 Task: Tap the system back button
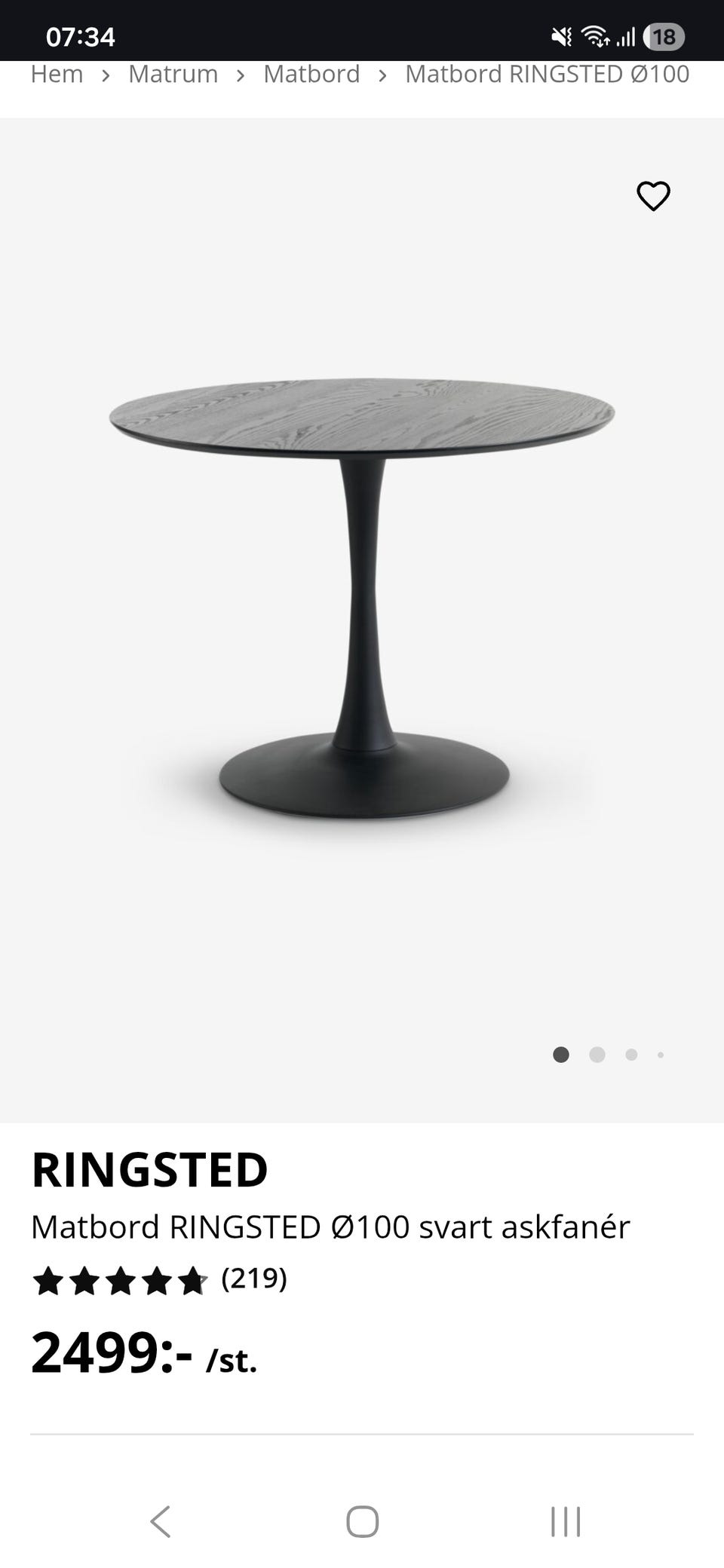pyautogui.click(x=160, y=1521)
